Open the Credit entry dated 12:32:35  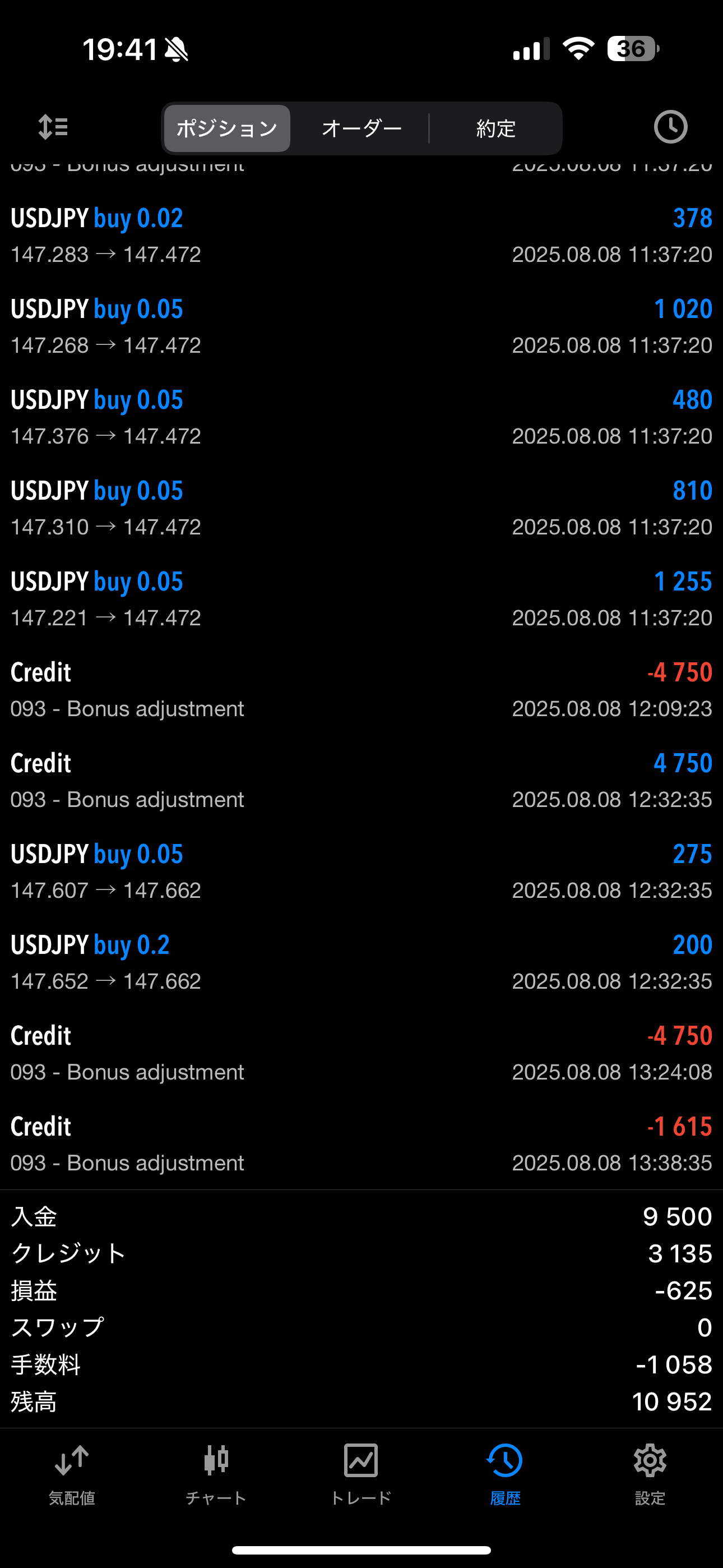click(x=361, y=781)
